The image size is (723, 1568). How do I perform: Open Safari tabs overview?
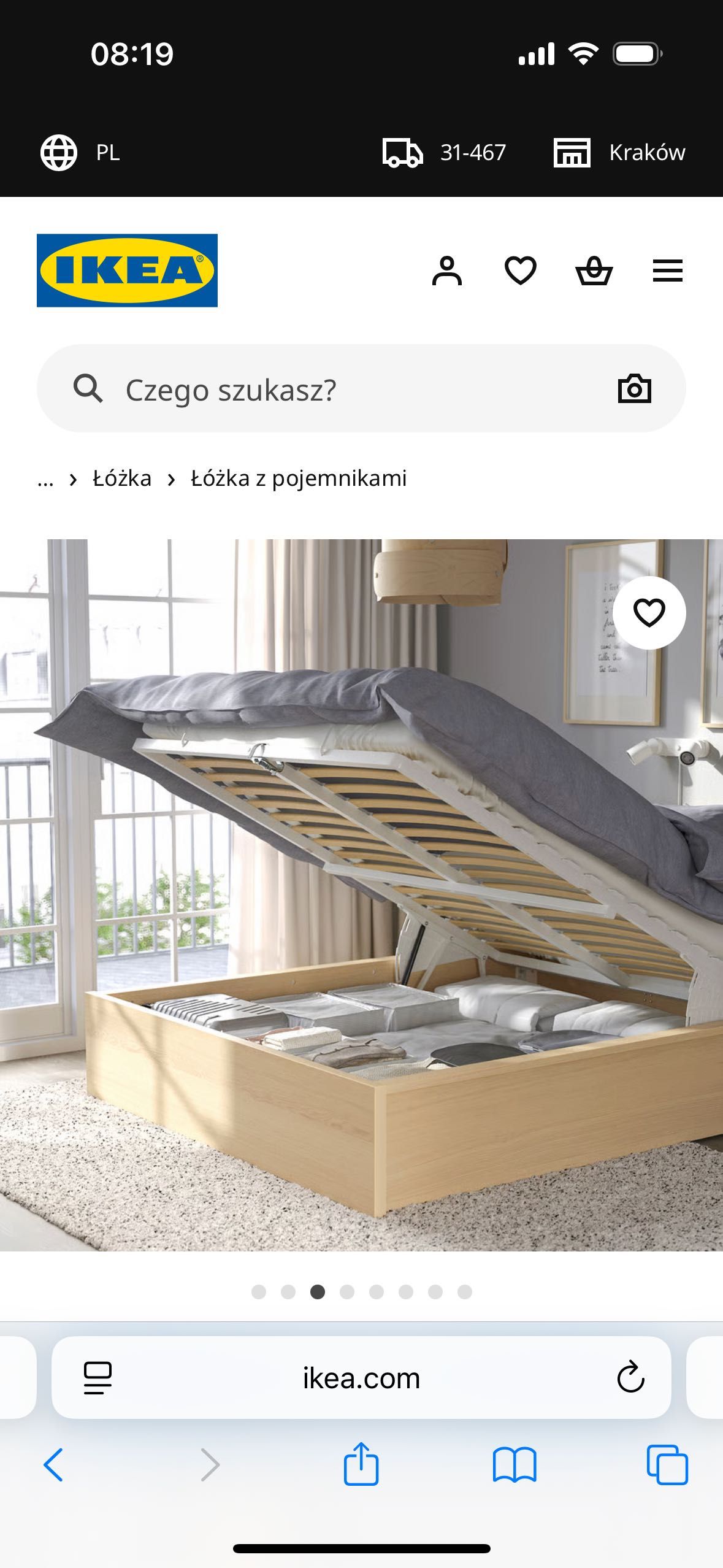667,1466
